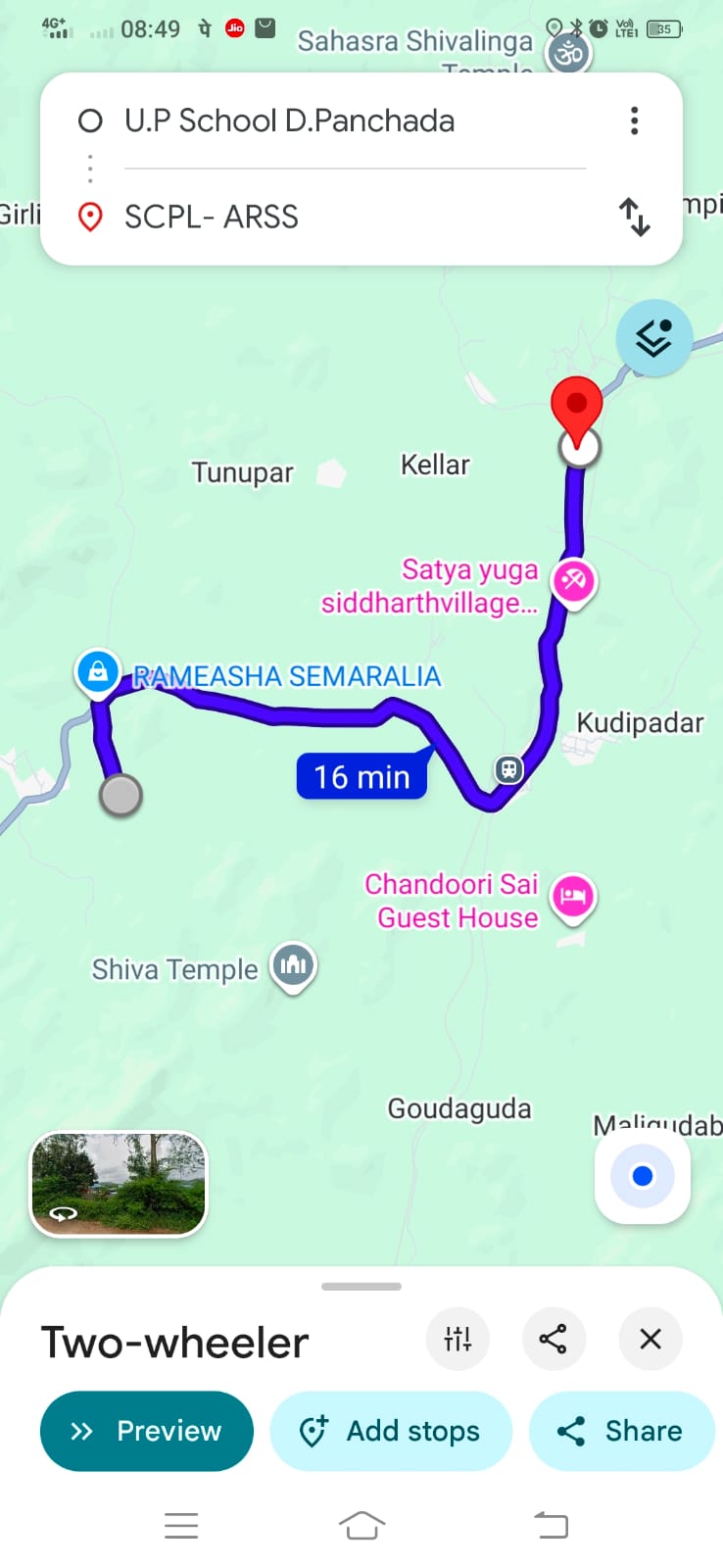Go back using system navigation
Image resolution: width=723 pixels, height=1568 pixels.
click(551, 1525)
